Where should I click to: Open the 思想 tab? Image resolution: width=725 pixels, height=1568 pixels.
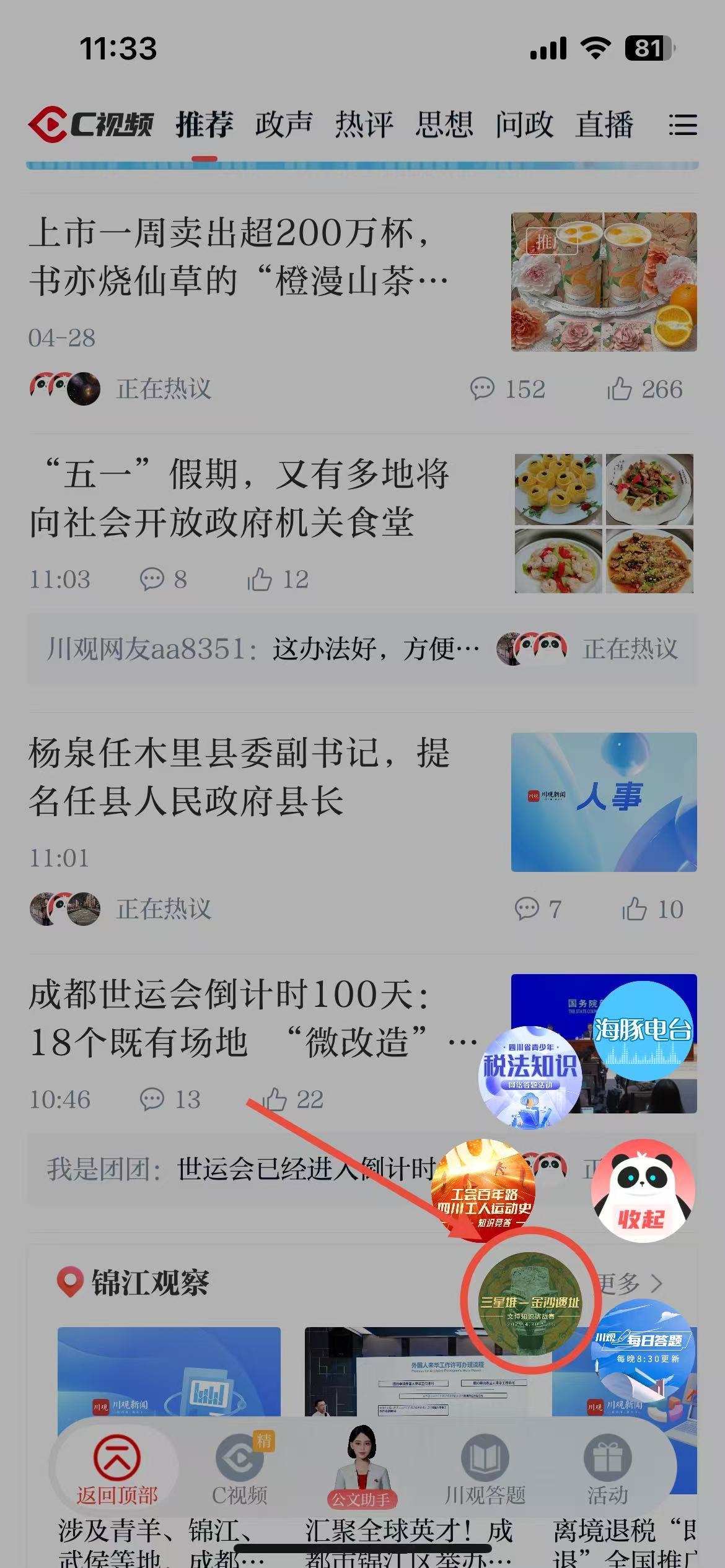point(444,124)
